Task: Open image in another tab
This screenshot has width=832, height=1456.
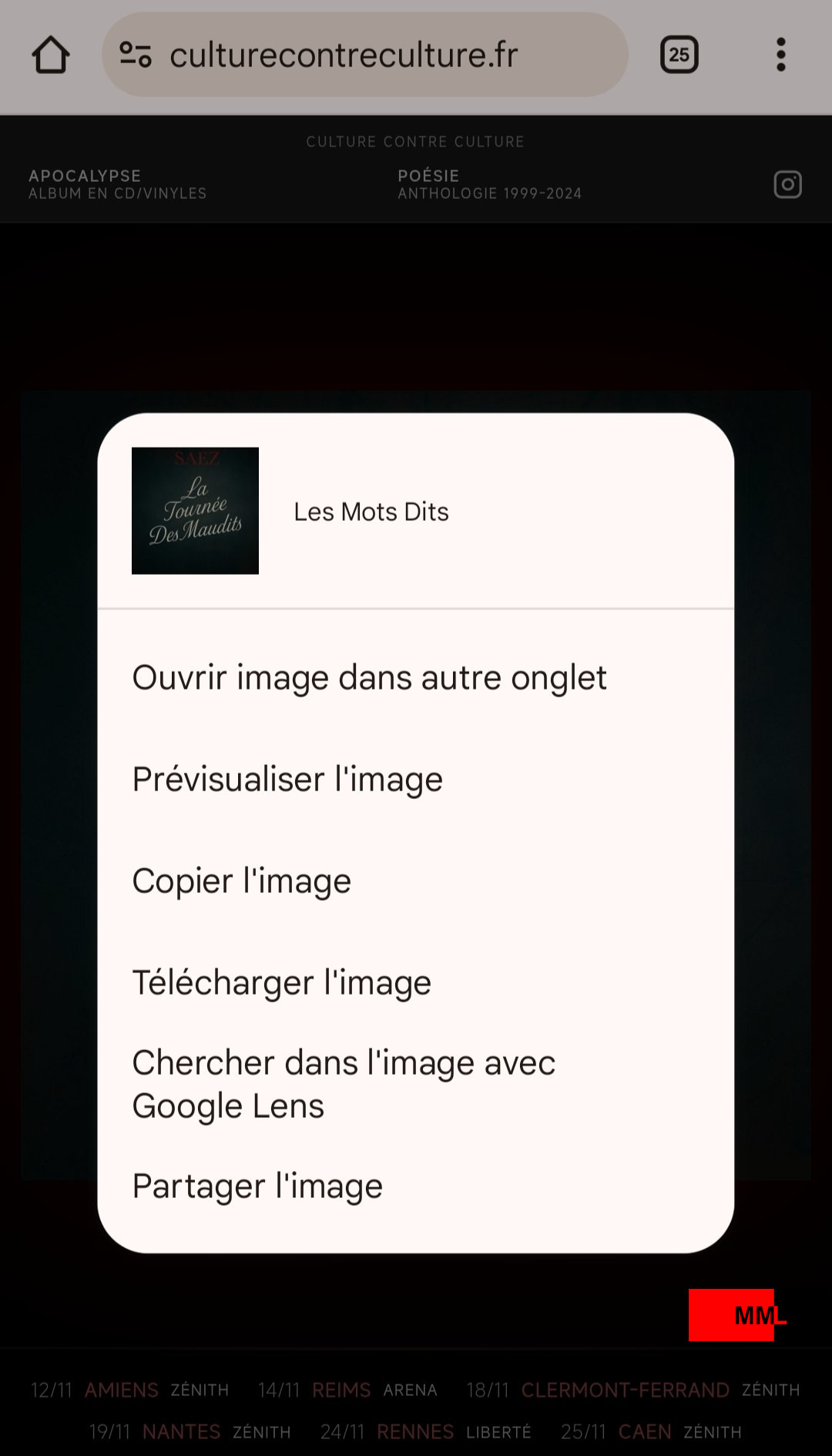Action: 370,678
